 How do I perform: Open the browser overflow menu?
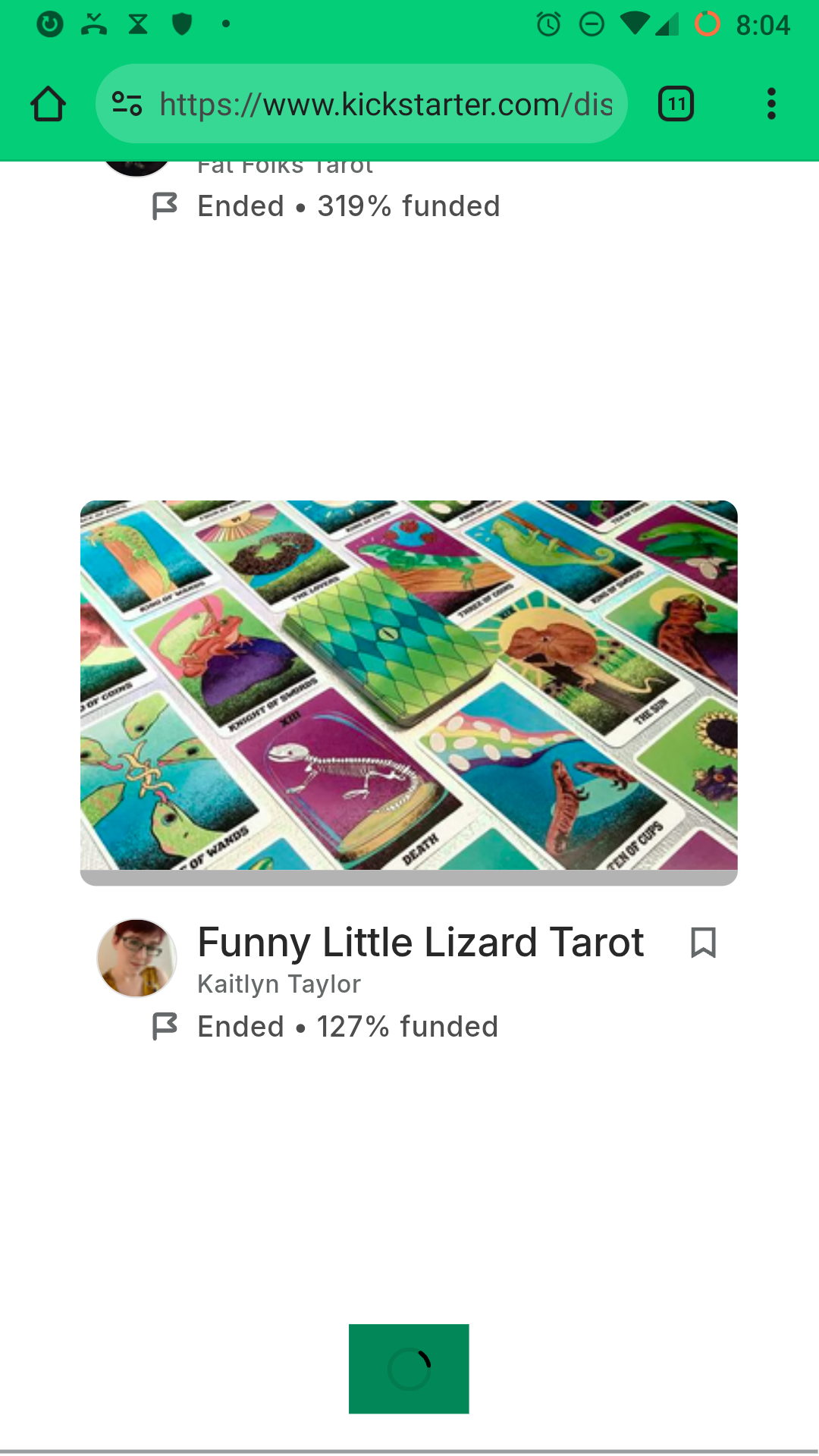click(771, 104)
